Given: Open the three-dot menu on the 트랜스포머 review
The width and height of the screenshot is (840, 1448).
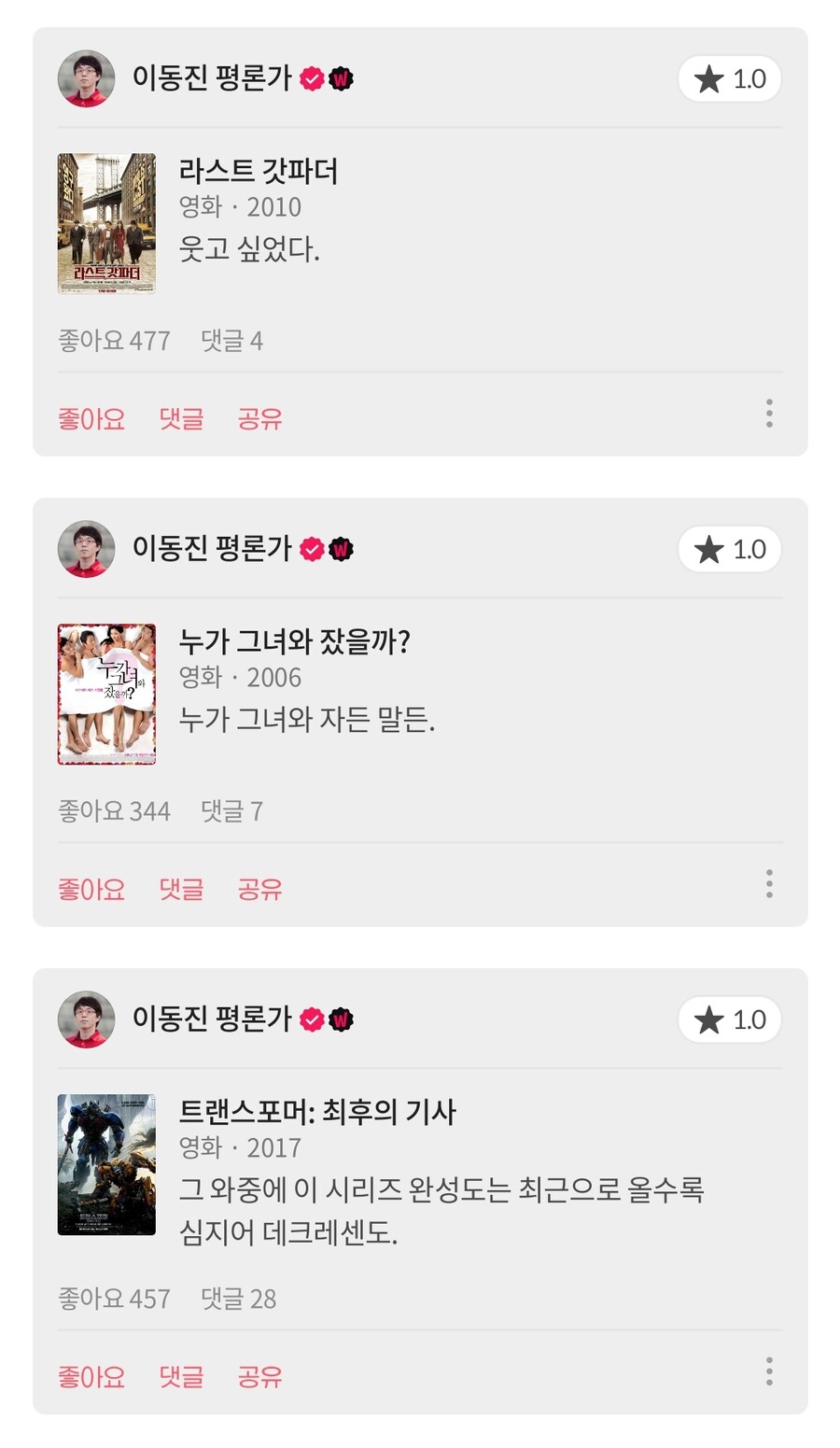Looking at the screenshot, I should click(768, 1371).
